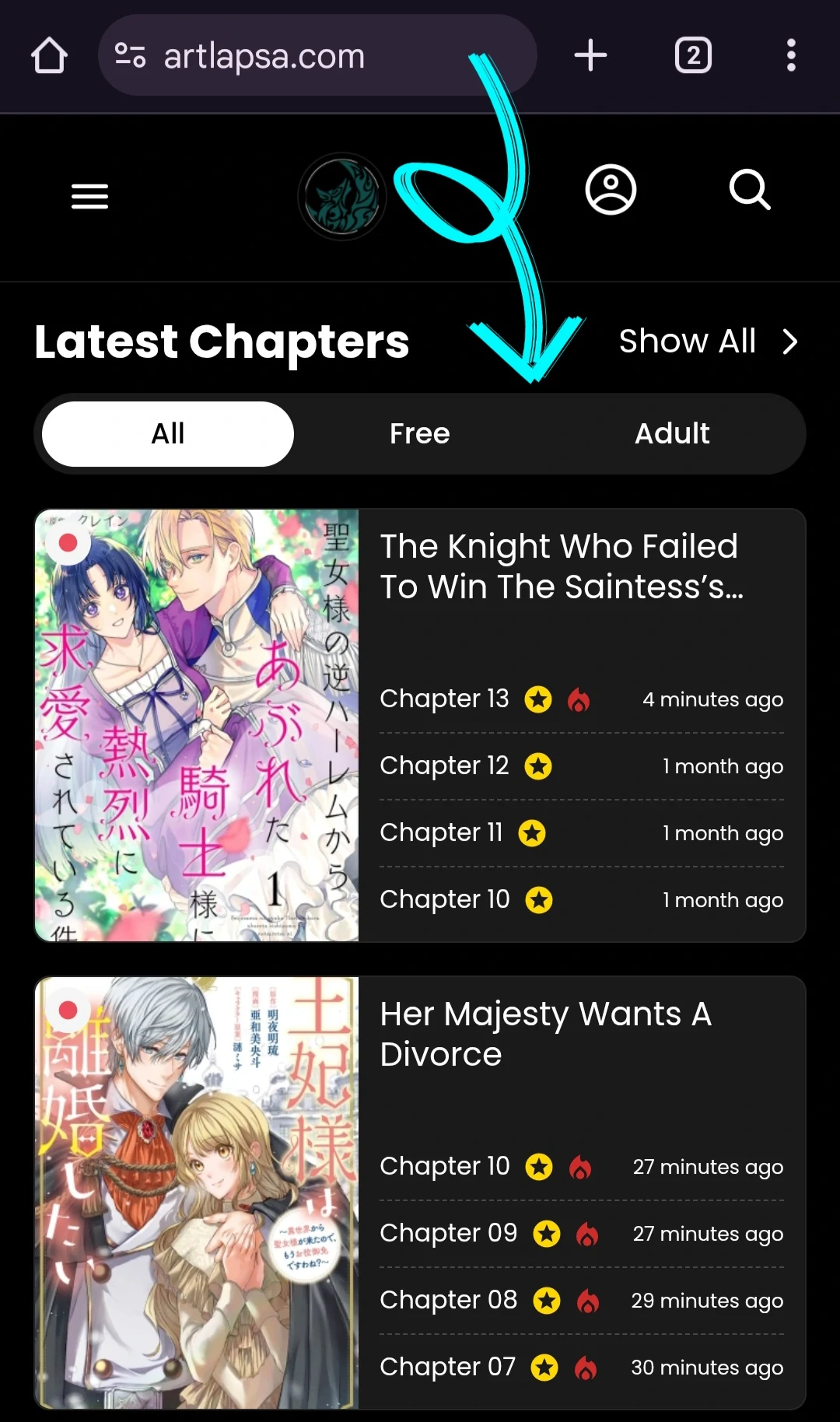Image resolution: width=840 pixels, height=1422 pixels.
Task: Open Her Majesty Wants A Divorce title
Action: point(545,1034)
